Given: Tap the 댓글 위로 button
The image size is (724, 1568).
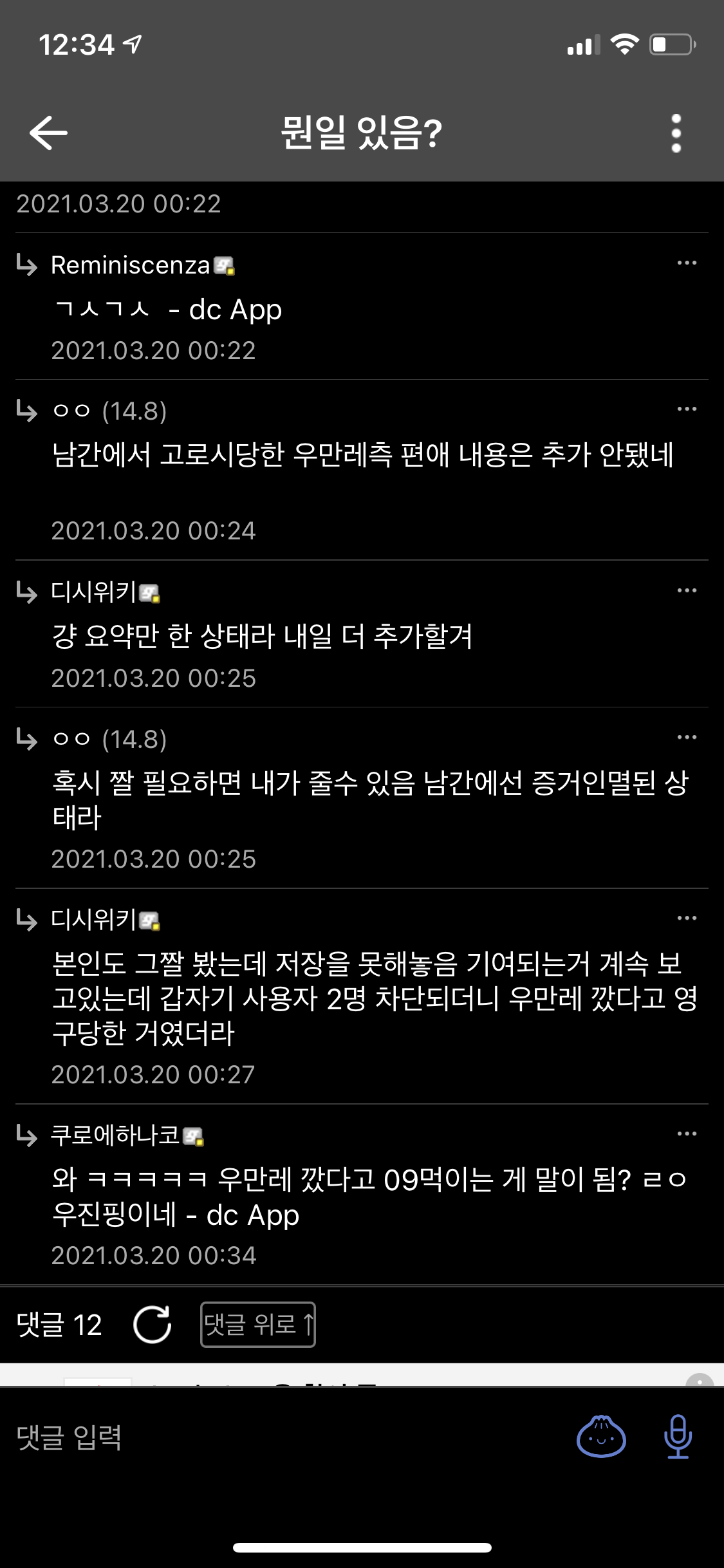Looking at the screenshot, I should [257, 1325].
